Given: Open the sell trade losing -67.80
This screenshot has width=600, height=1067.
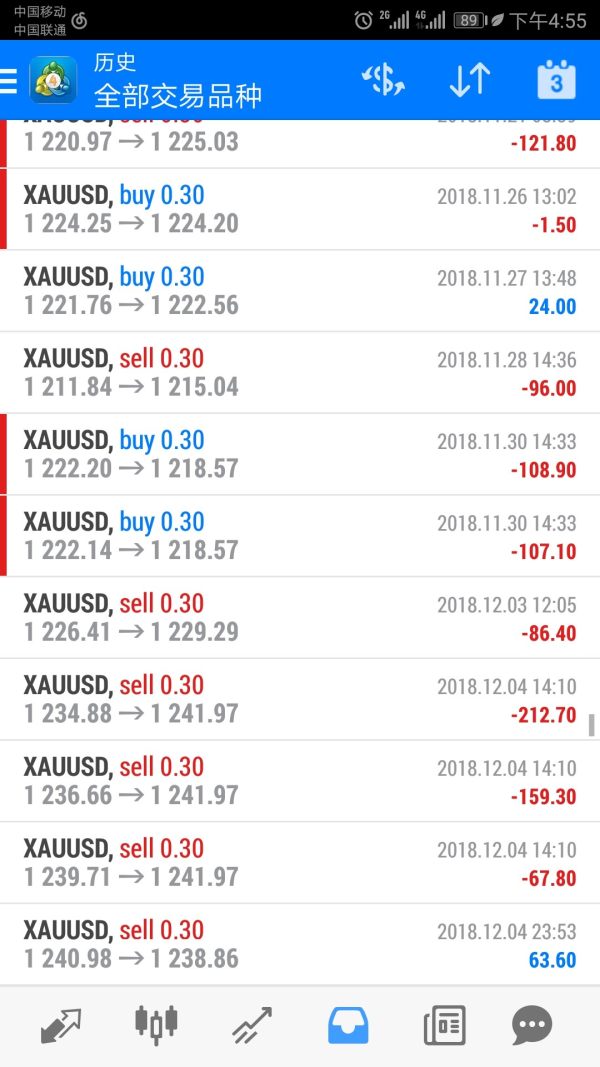Looking at the screenshot, I should tap(300, 863).
